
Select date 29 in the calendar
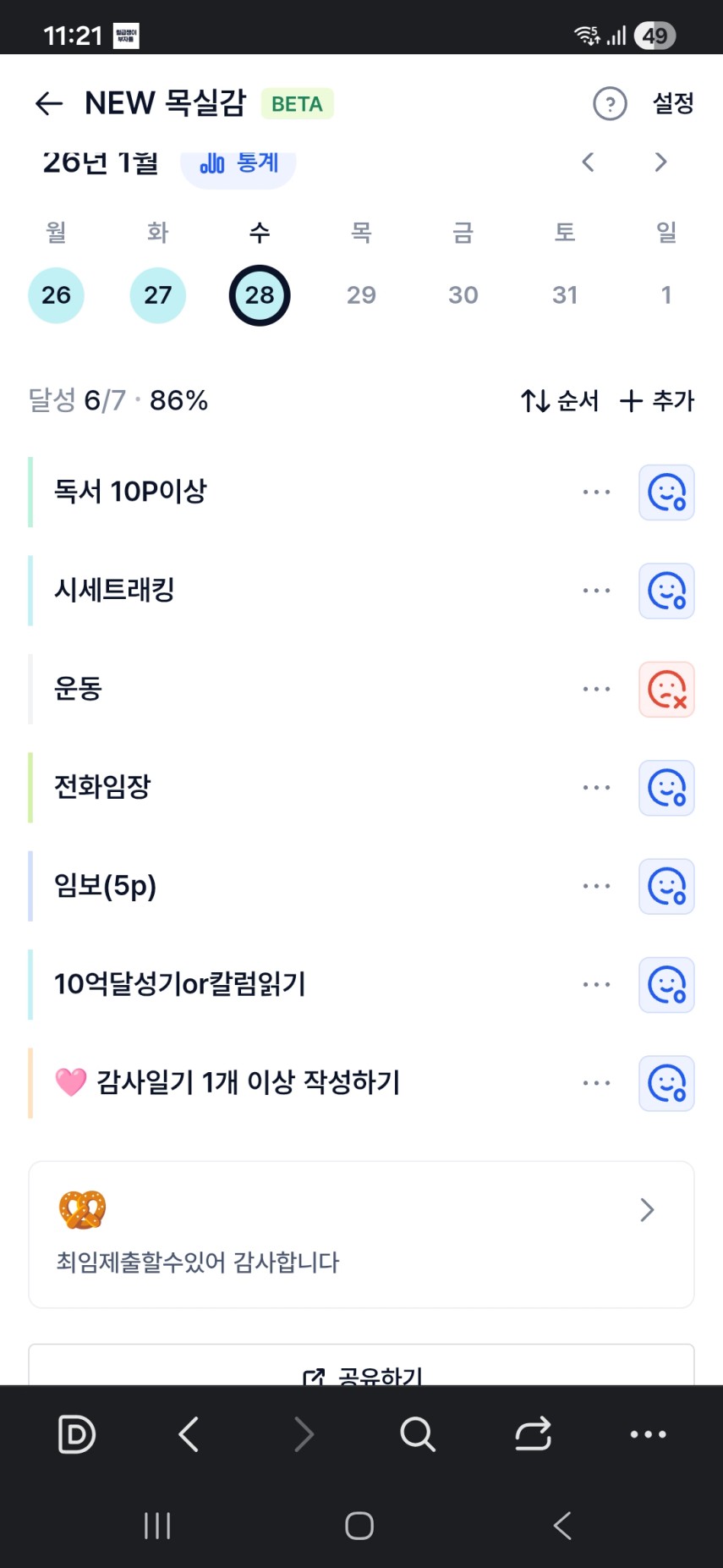click(361, 295)
